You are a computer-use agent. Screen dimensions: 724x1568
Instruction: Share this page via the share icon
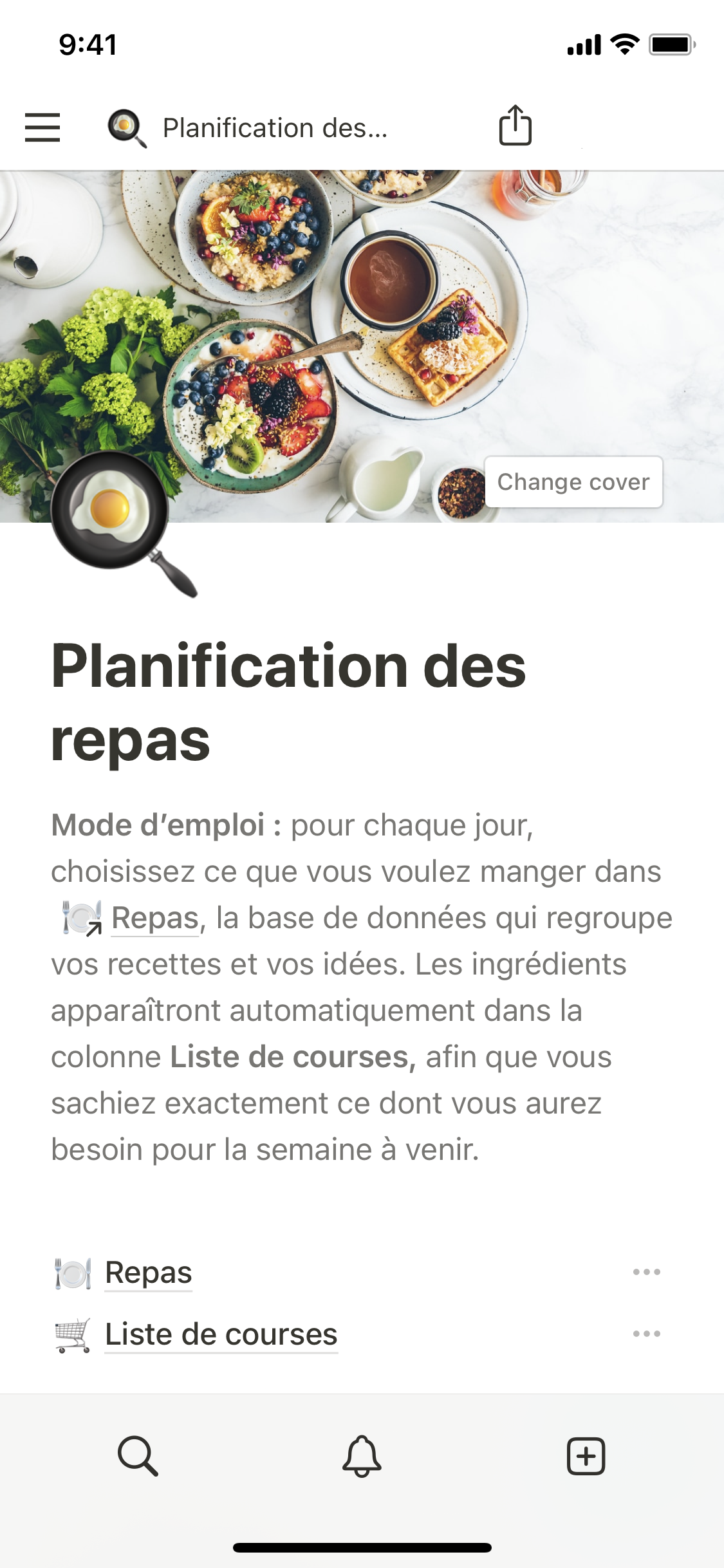coord(515,126)
